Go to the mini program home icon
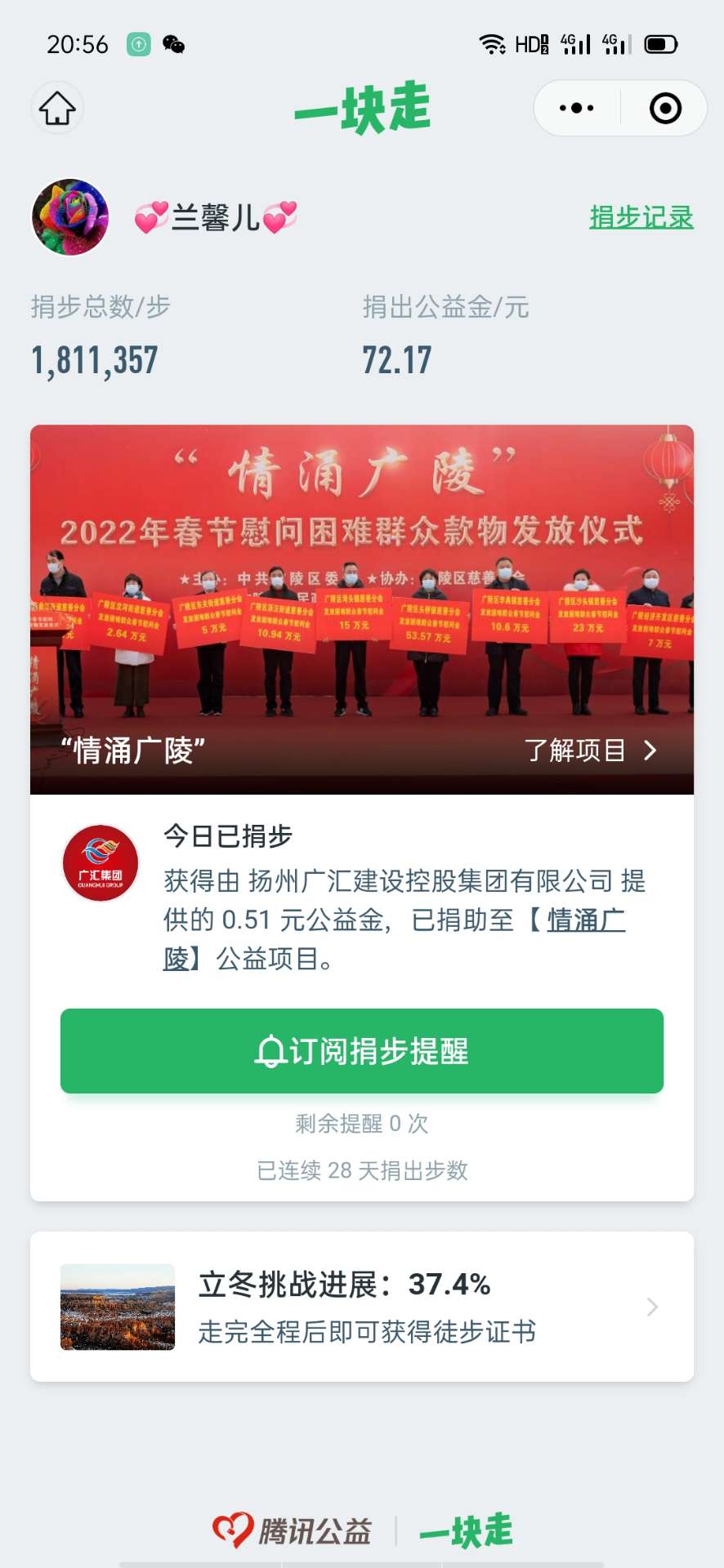The width and height of the screenshot is (724, 1568). coord(57,108)
